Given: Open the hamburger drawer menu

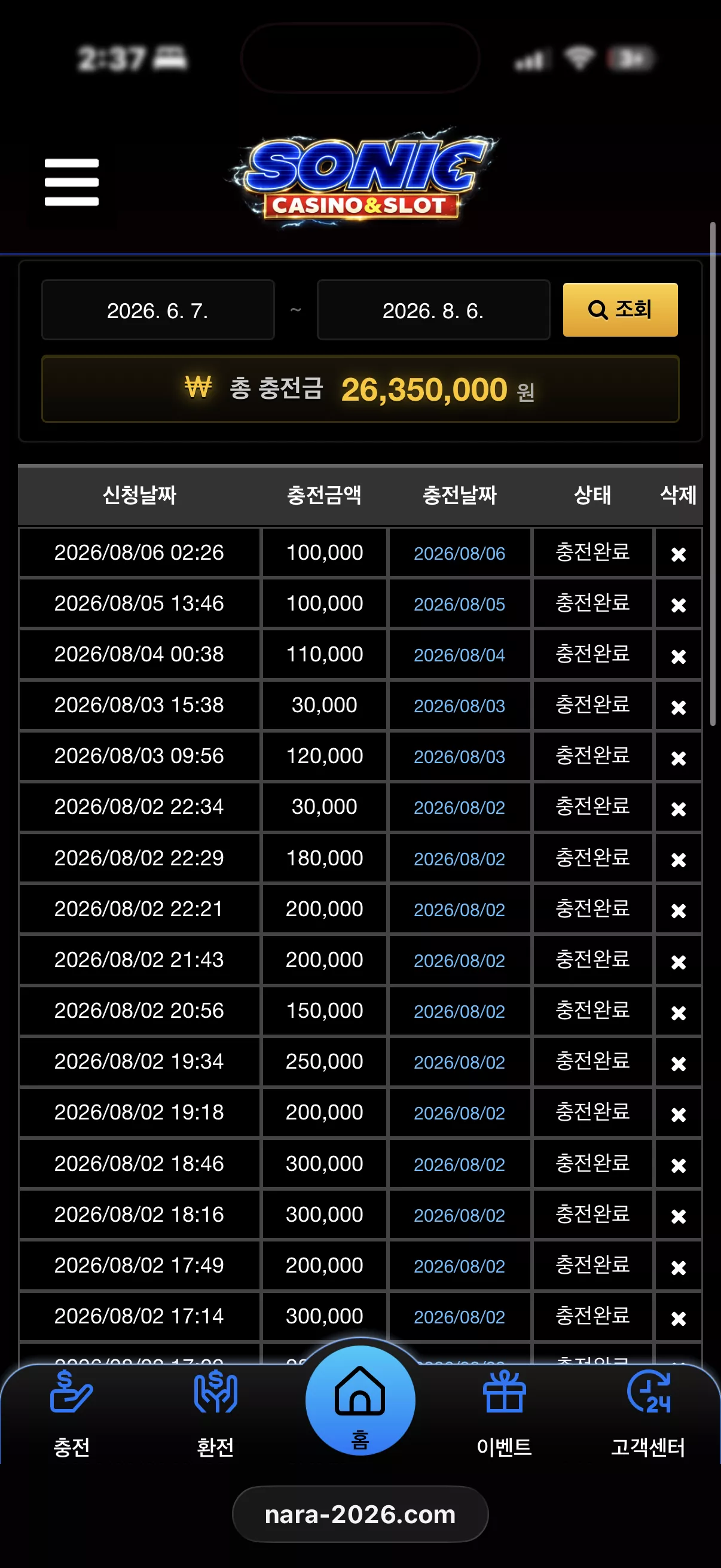Looking at the screenshot, I should pyautogui.click(x=71, y=182).
